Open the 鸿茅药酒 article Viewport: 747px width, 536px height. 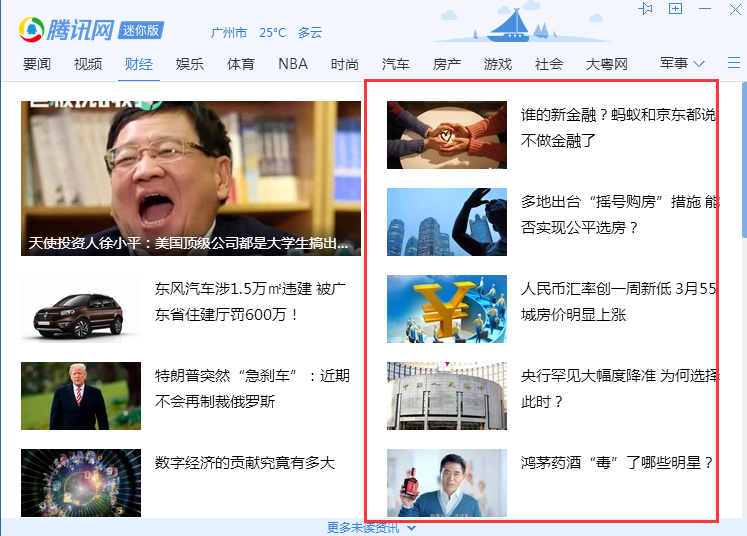[x=616, y=463]
